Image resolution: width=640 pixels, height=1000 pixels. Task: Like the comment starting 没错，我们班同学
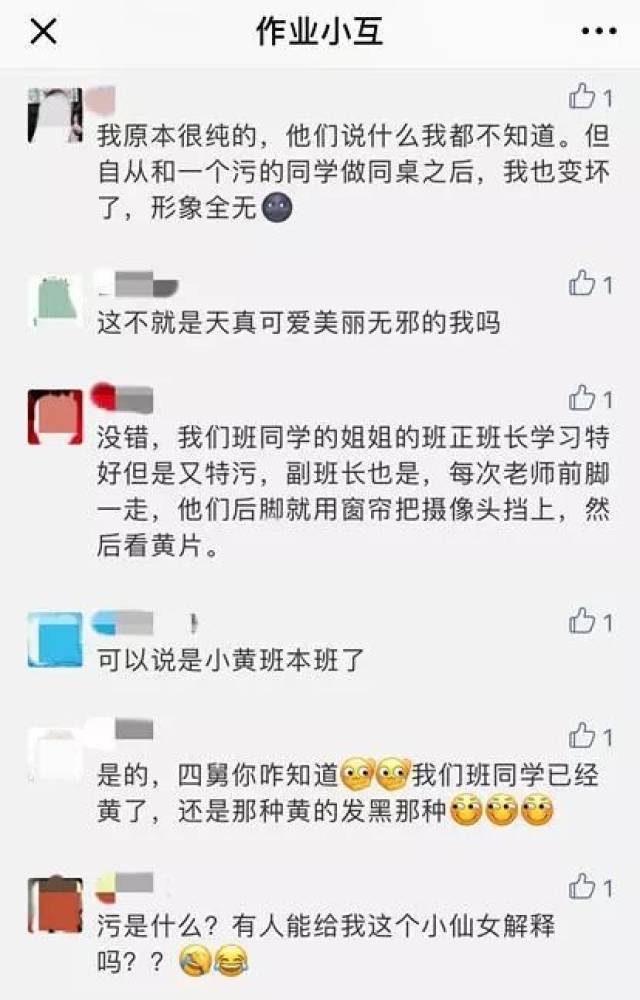coord(582,398)
